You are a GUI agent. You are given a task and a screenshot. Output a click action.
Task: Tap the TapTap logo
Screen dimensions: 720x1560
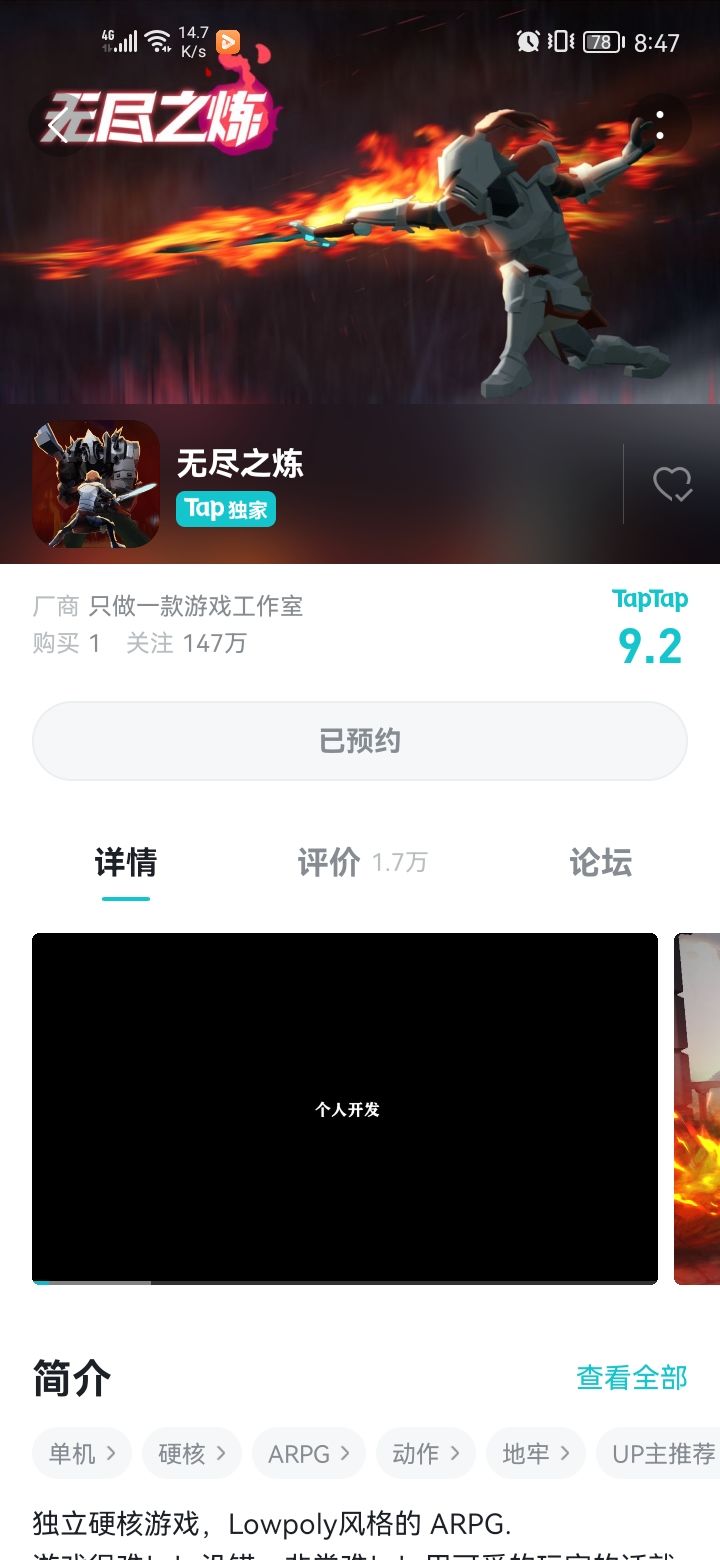point(651,598)
